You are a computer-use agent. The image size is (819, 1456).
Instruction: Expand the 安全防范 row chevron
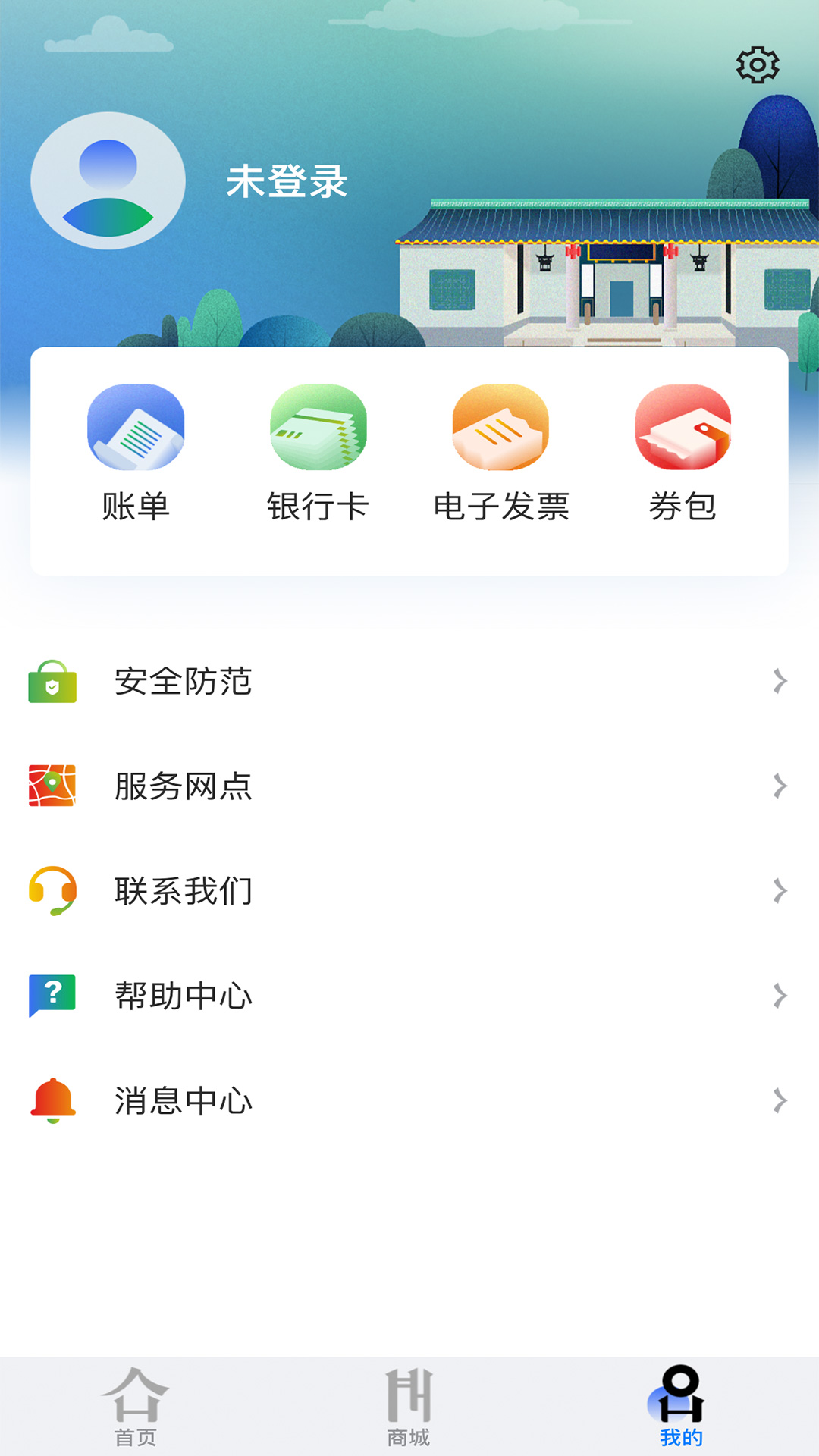tap(780, 682)
